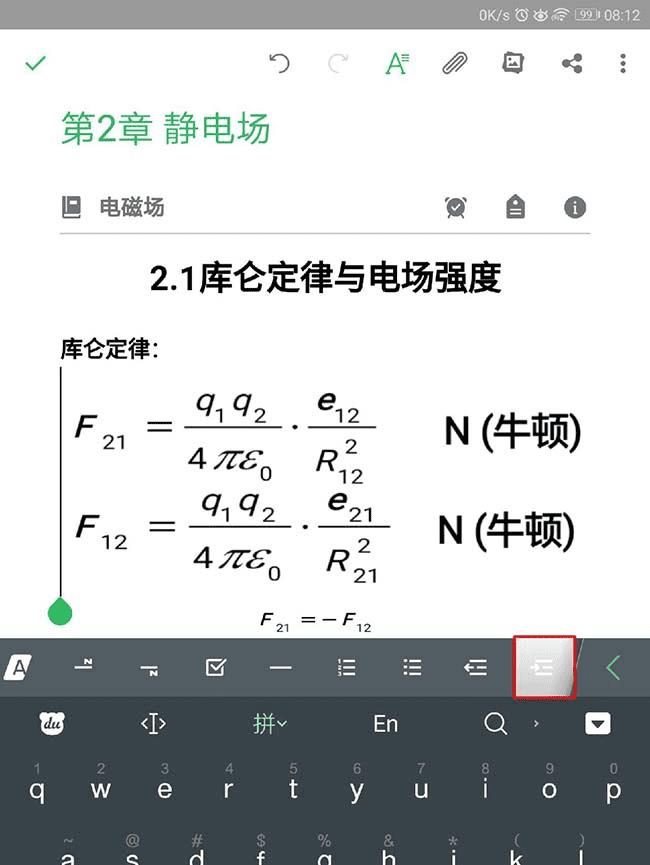The image size is (650, 865).
Task: Start a bulleted list
Action: point(411,667)
